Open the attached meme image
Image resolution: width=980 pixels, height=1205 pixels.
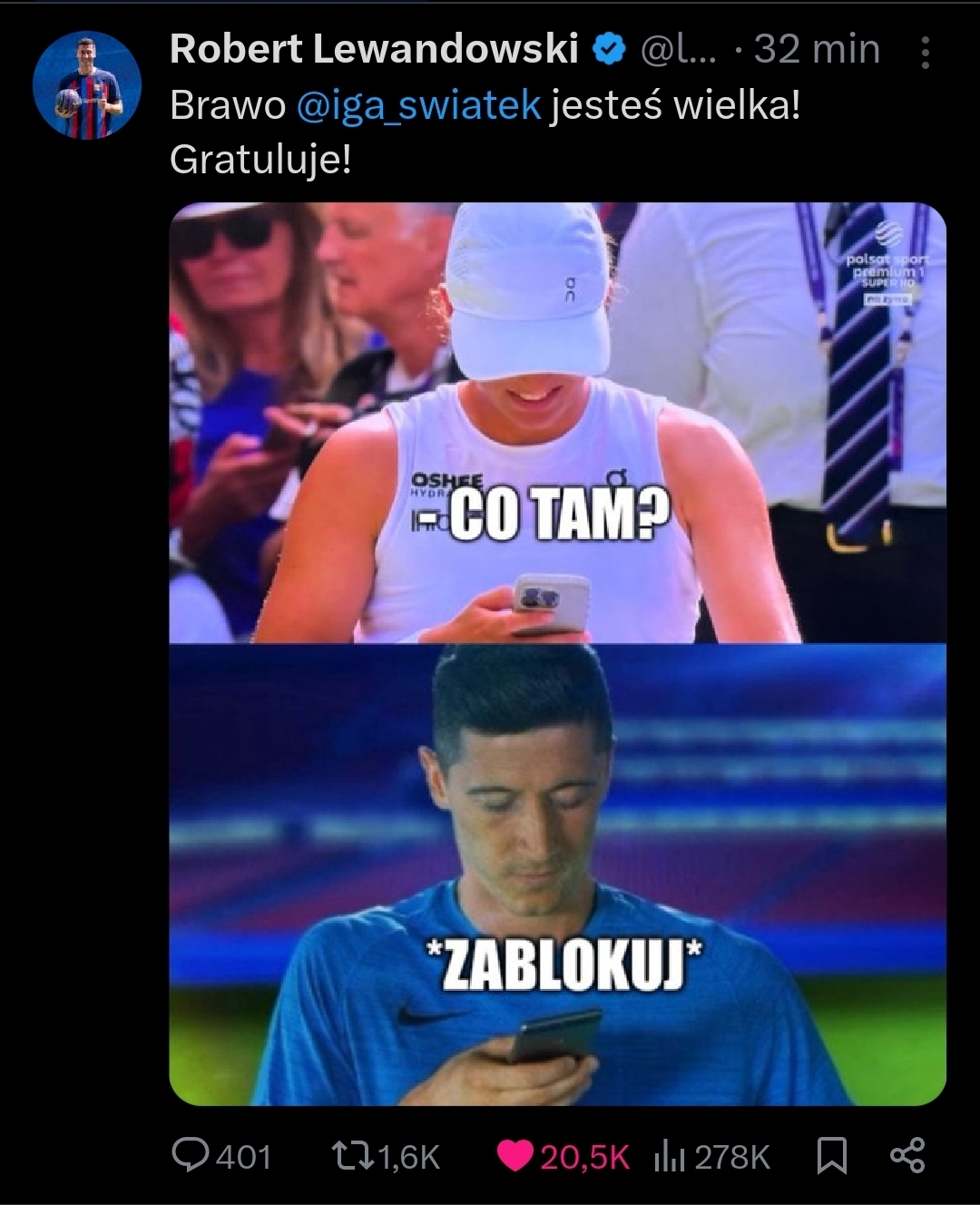point(557,653)
